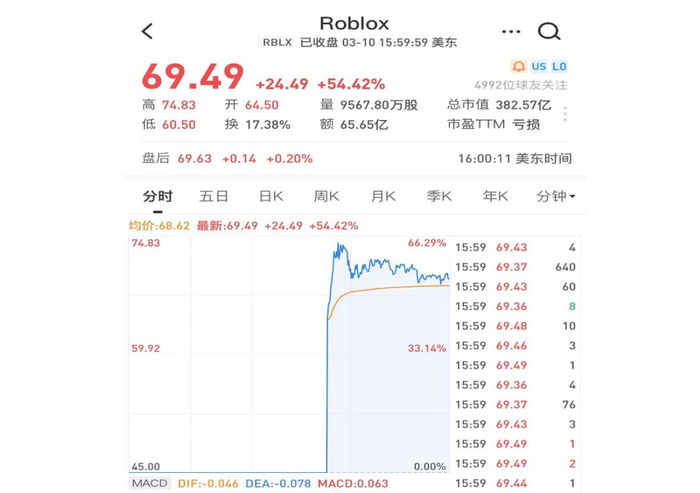Open the three-dot overflow menu
700x493 pixels.
[x=511, y=31]
